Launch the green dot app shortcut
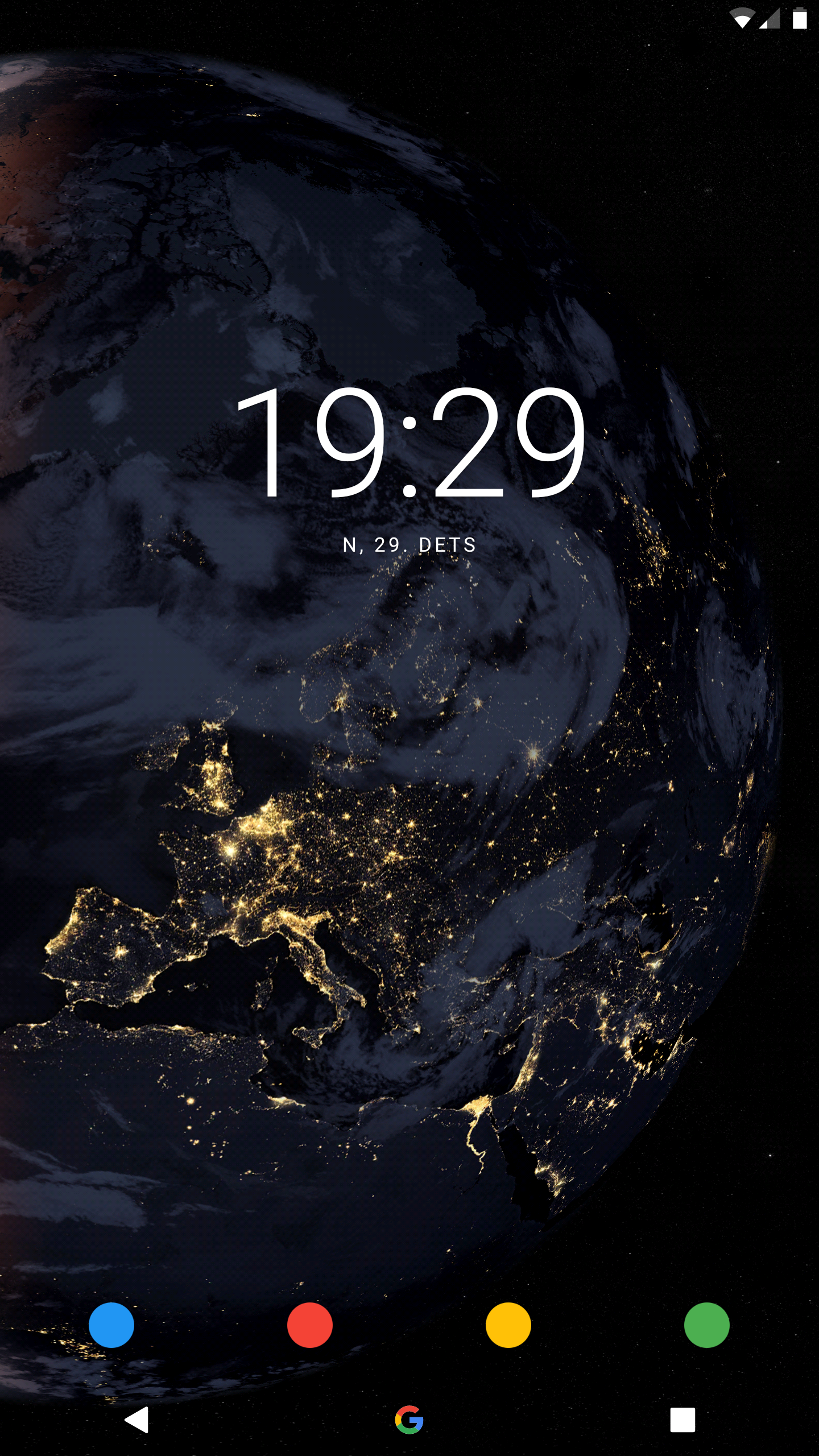The image size is (819, 1456). [707, 1325]
